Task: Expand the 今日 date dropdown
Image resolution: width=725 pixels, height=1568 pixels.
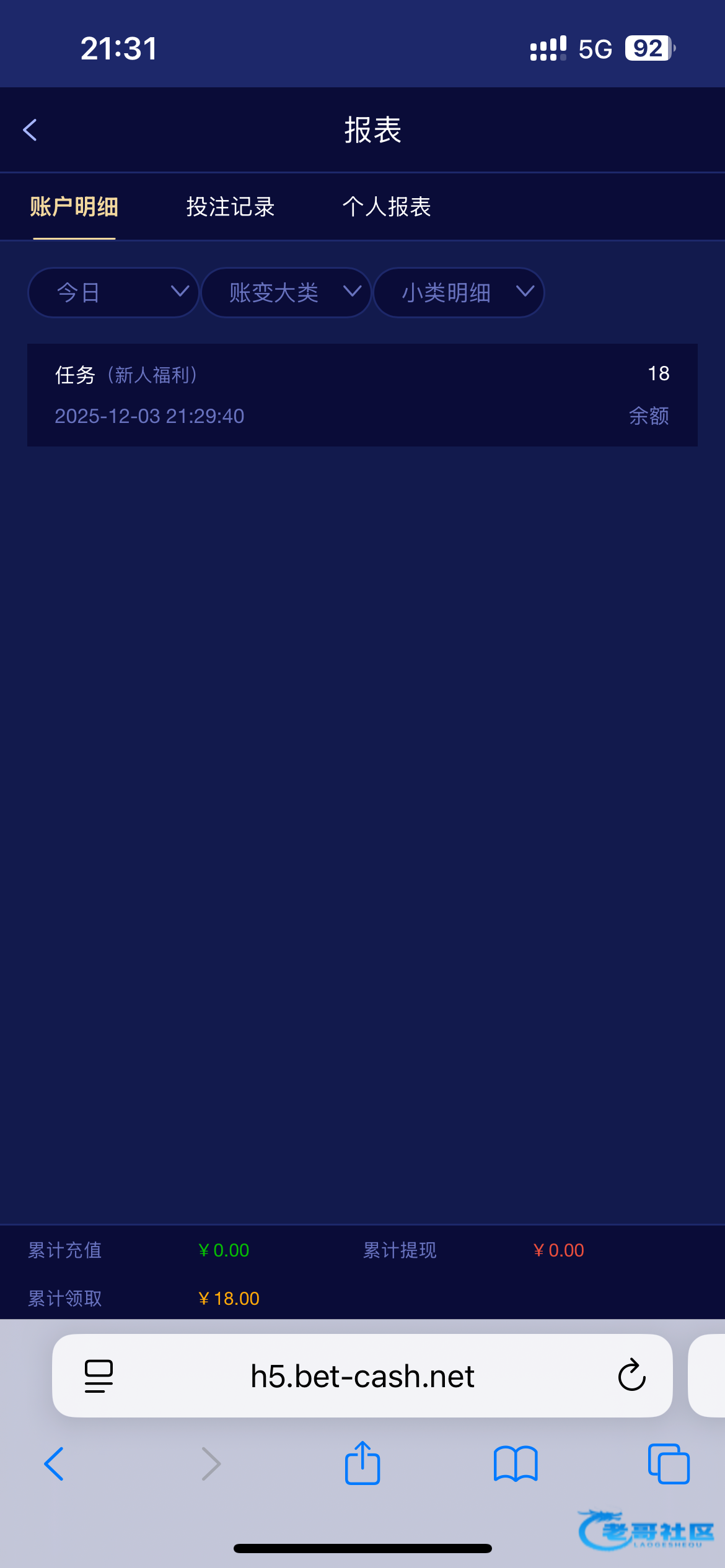Action: 113,292
